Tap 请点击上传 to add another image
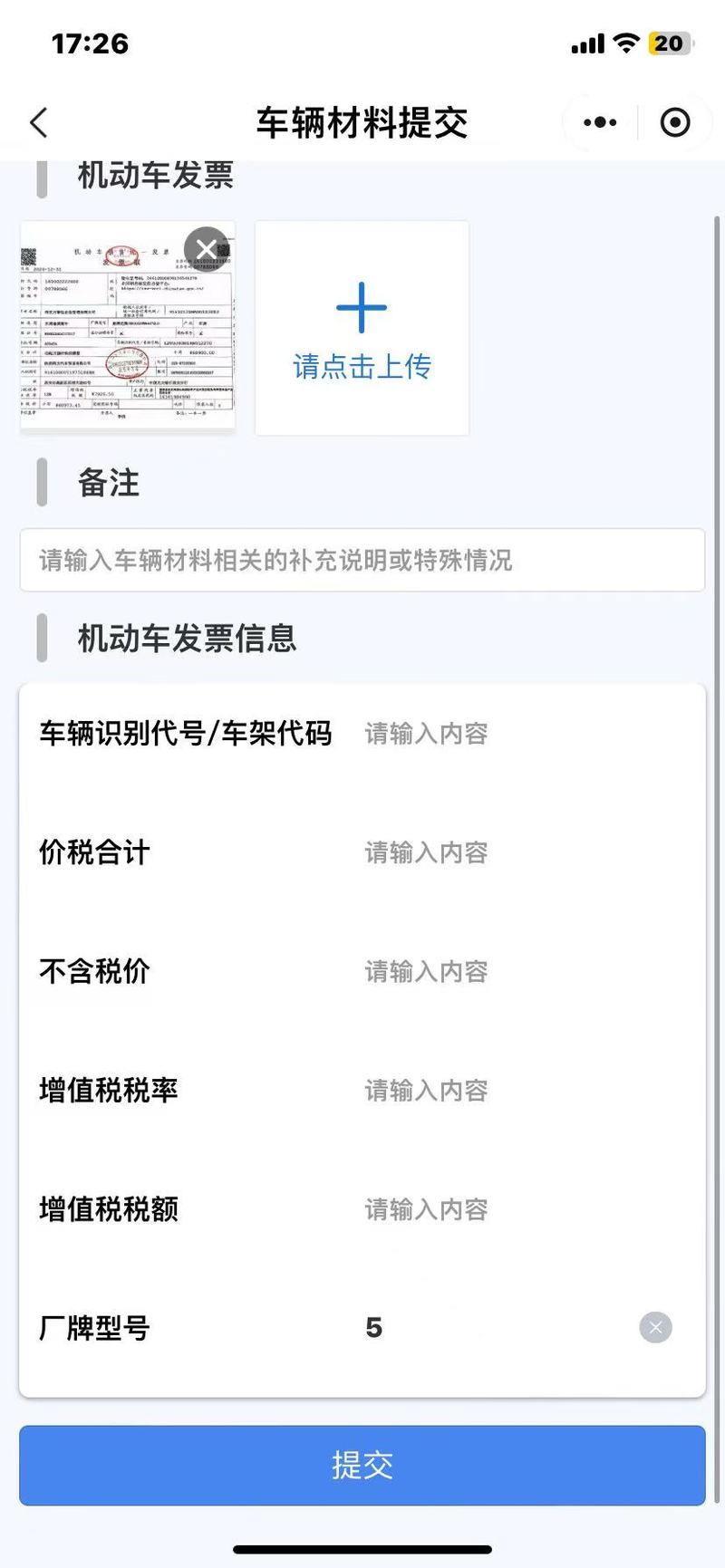 (362, 329)
